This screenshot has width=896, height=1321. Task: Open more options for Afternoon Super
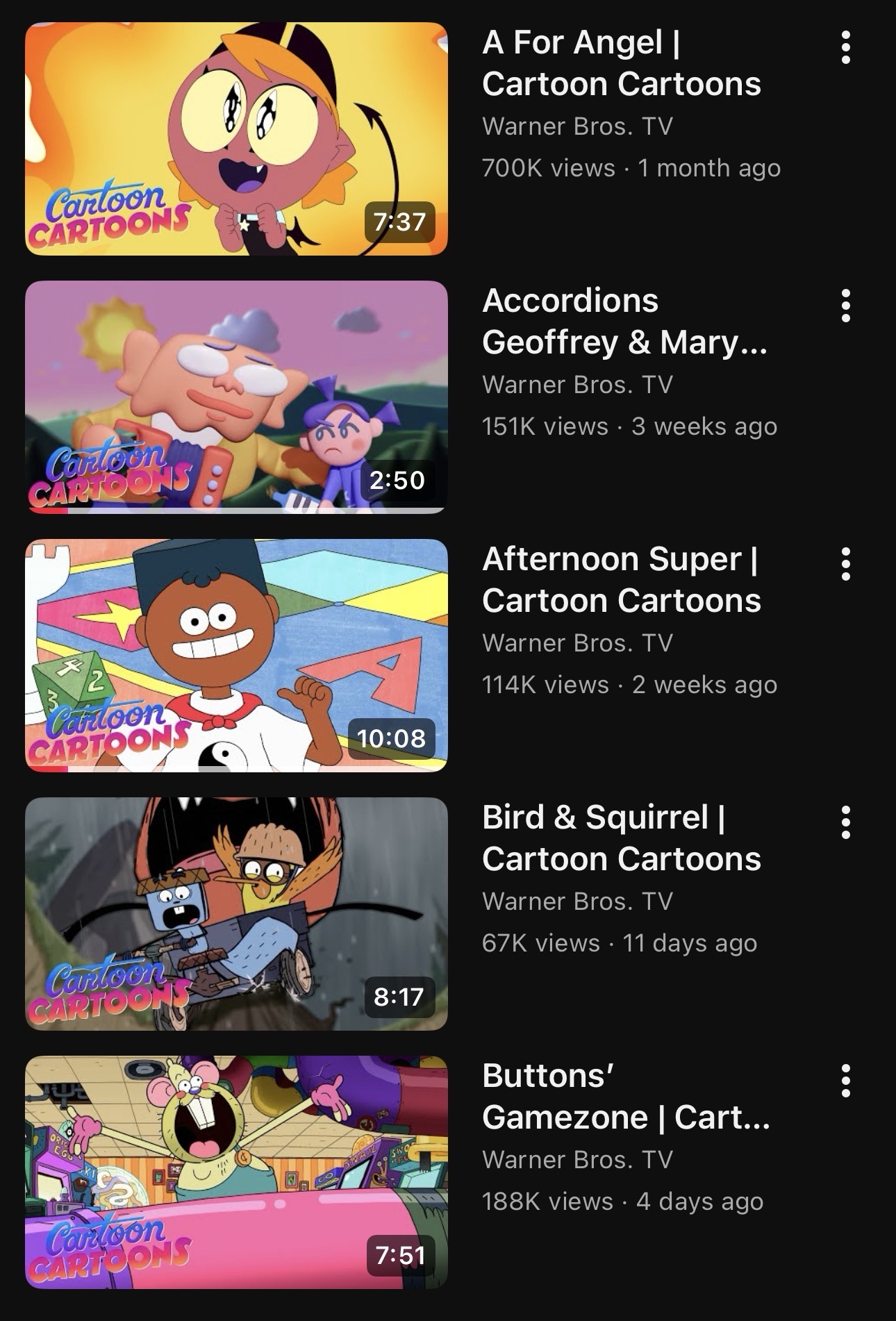coord(845,564)
